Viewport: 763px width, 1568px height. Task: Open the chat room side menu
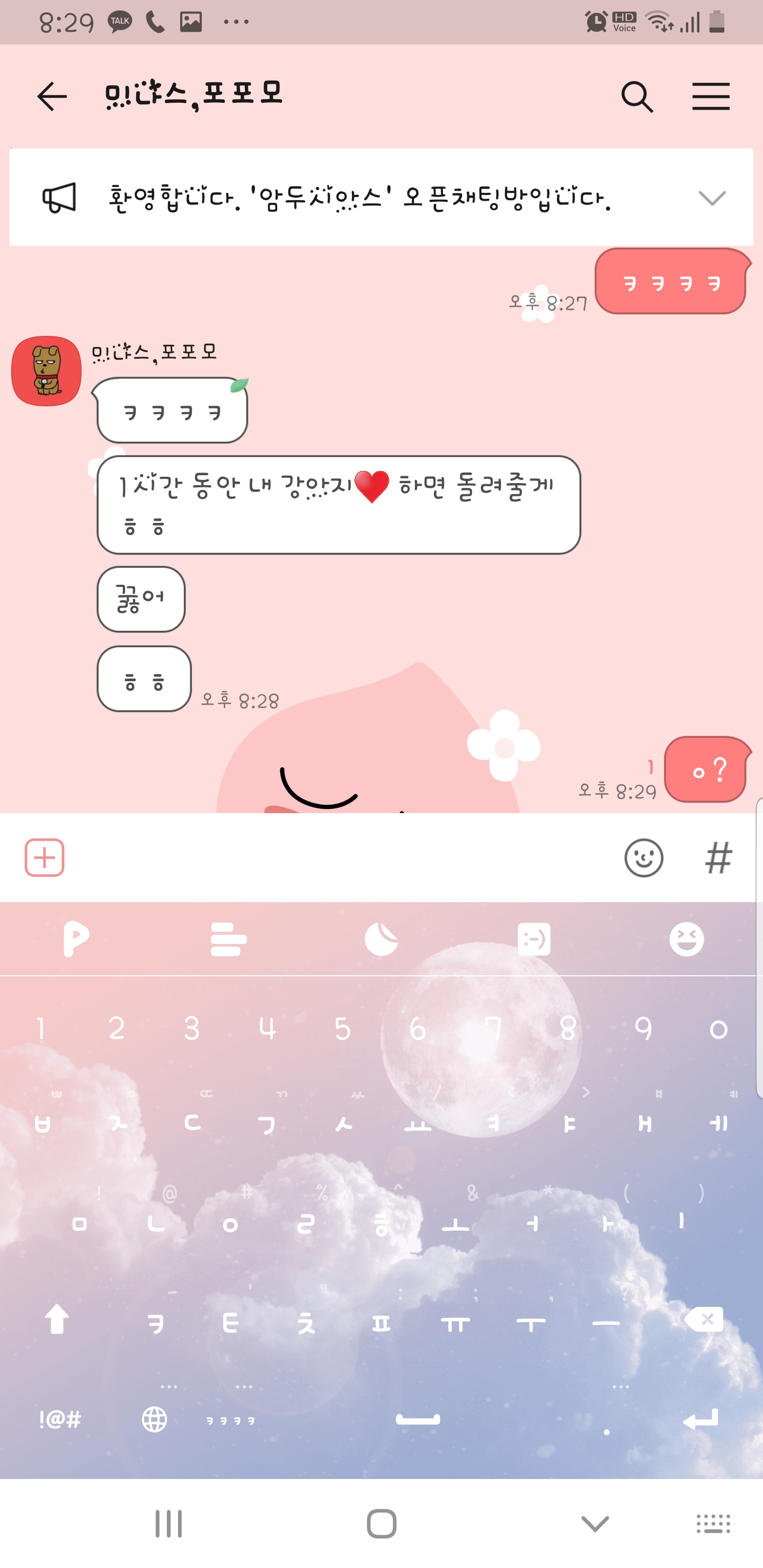tap(711, 97)
